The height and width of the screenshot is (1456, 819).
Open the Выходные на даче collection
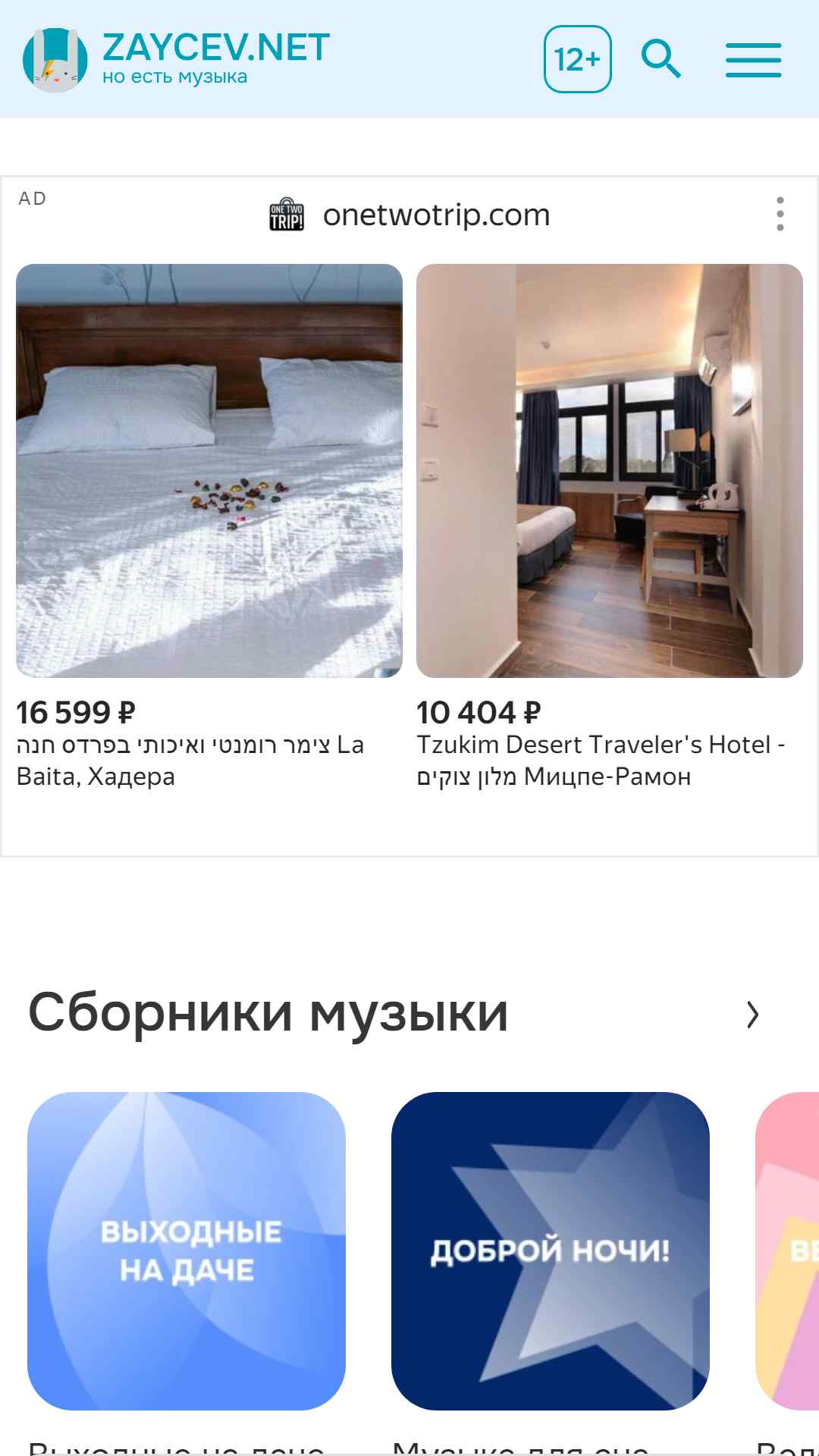point(187,1250)
